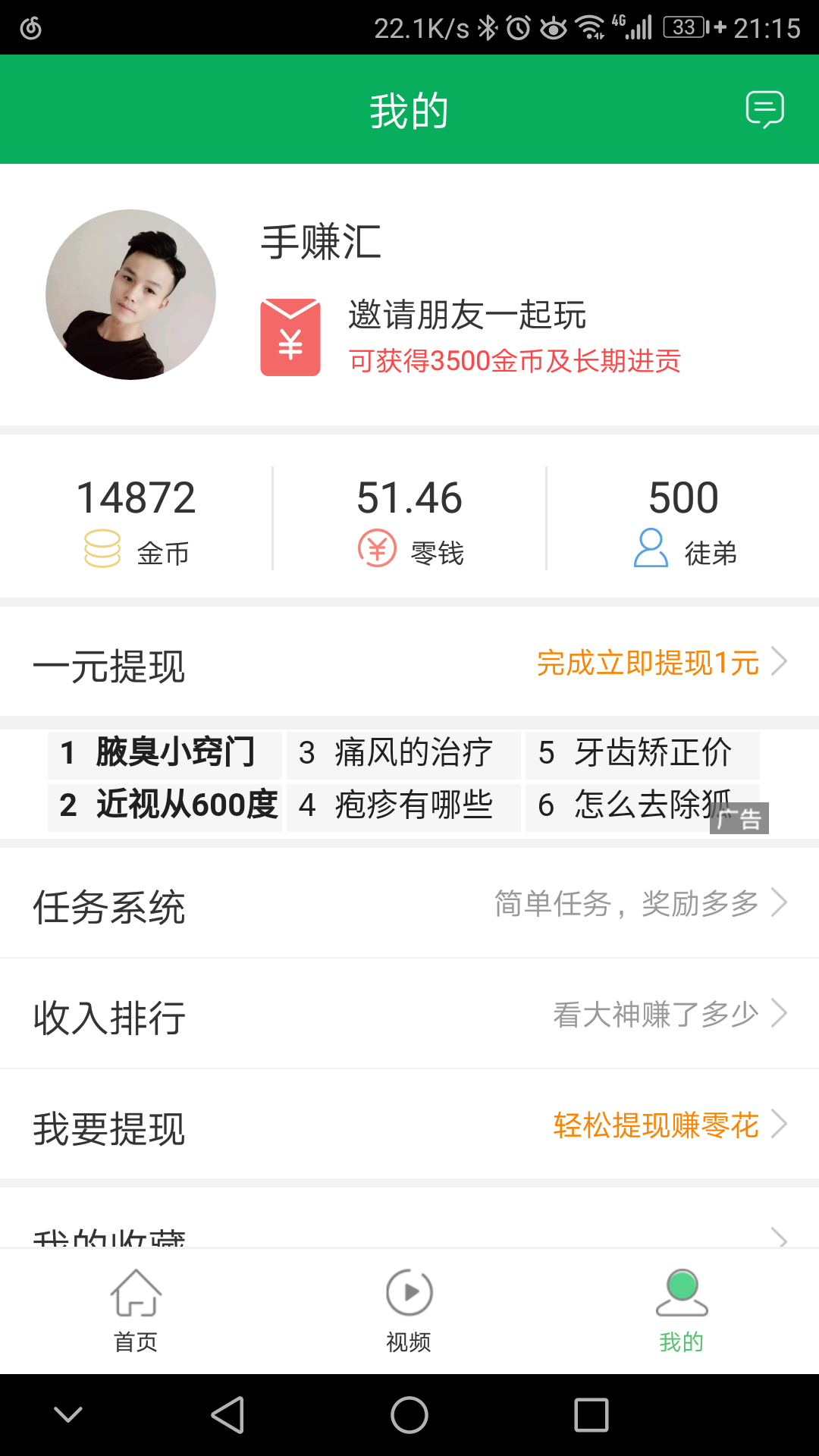This screenshot has height=1456, width=819.
Task: View the 徒弟 apprentice list
Action: (684, 520)
